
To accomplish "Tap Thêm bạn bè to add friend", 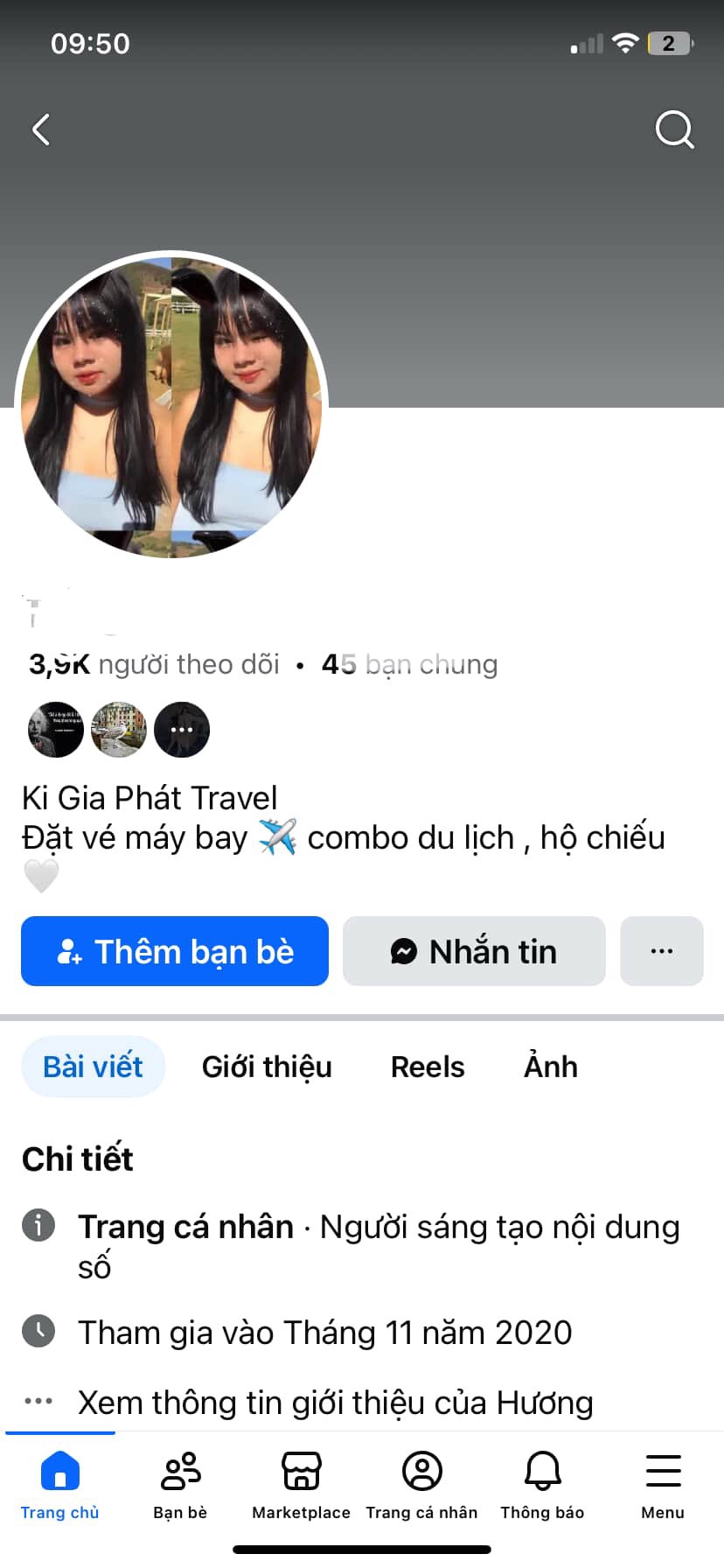I will point(175,951).
